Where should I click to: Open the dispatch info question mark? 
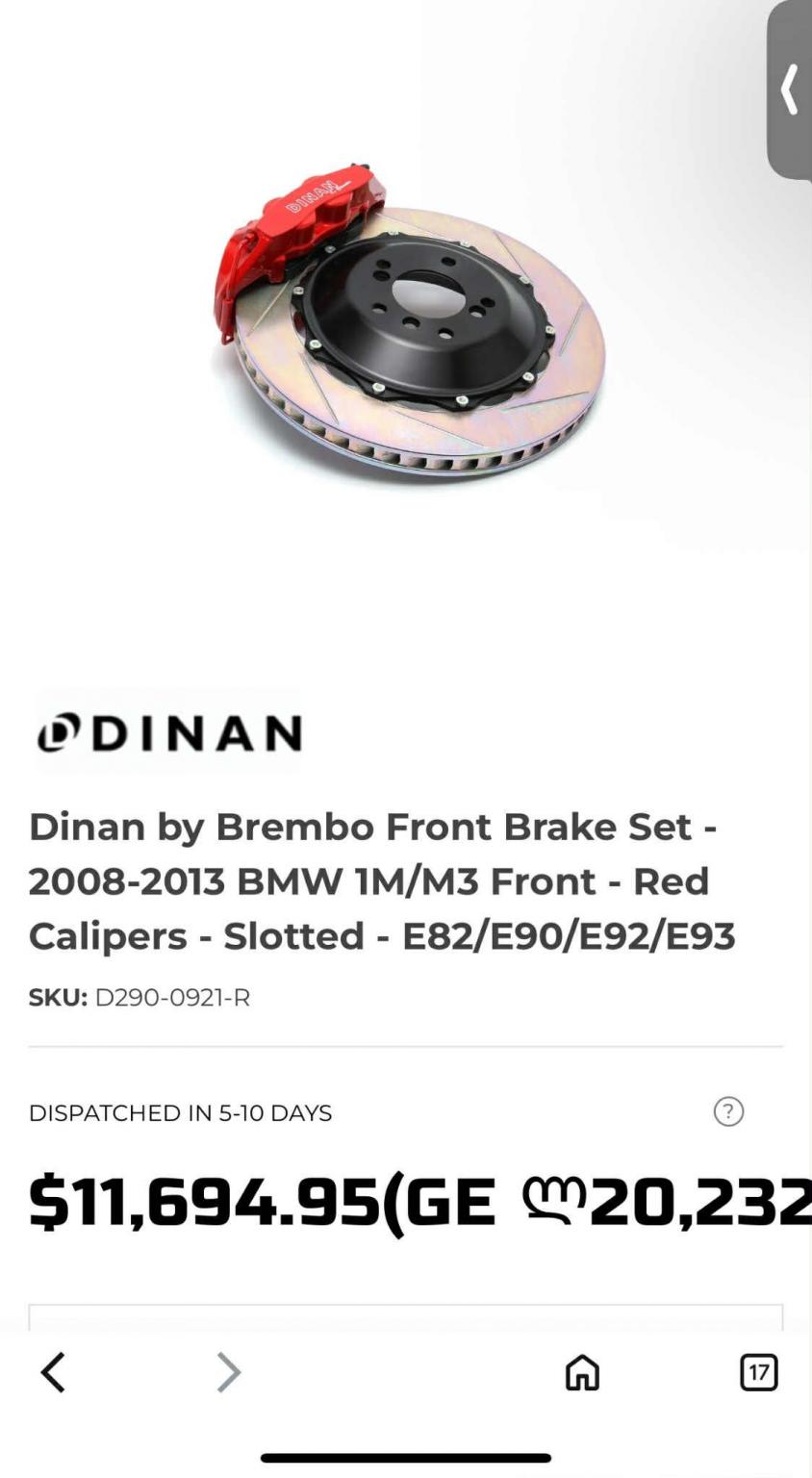coord(728,1112)
